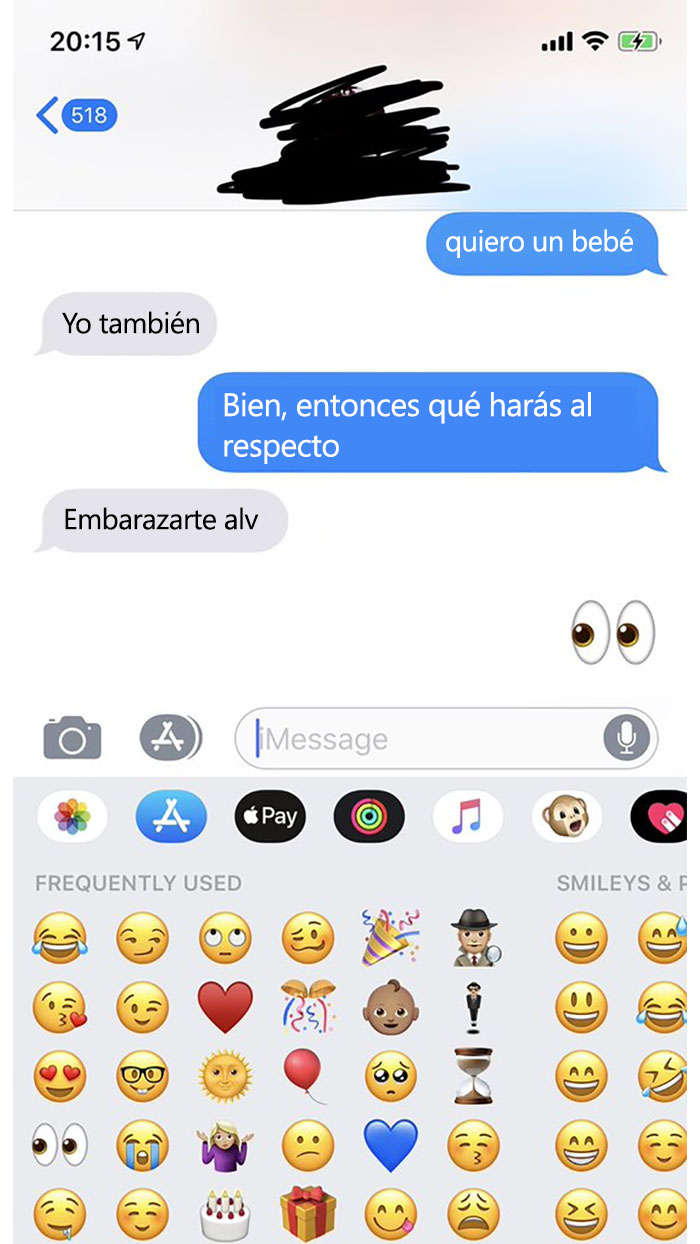
Task: Open the App Store iMessage app
Action: 171,817
